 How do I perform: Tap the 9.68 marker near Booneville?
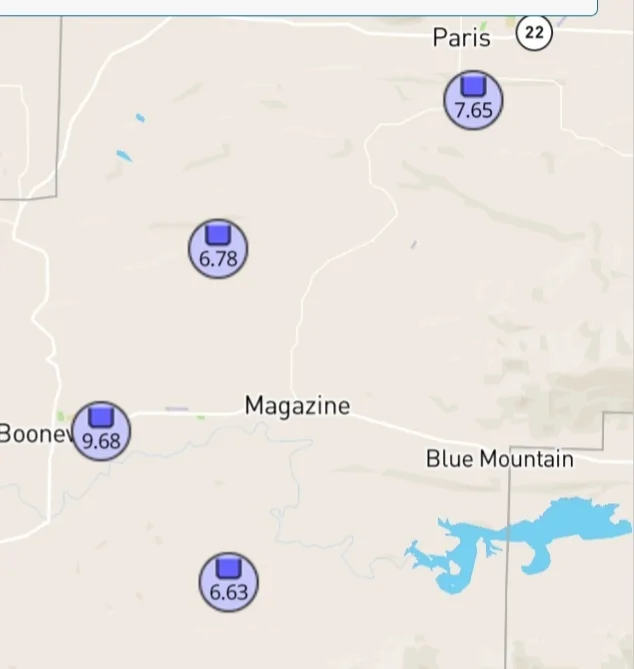pos(101,431)
